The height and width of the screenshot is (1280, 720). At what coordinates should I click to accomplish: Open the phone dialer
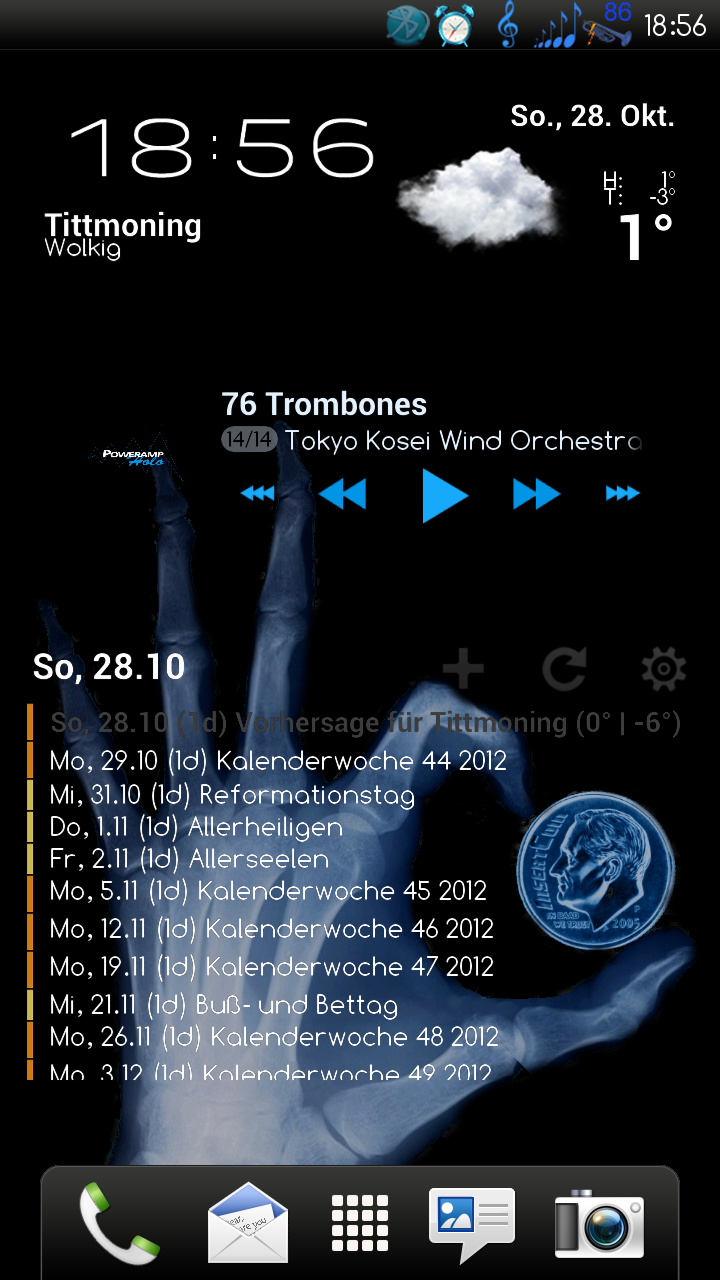pos(119,1222)
